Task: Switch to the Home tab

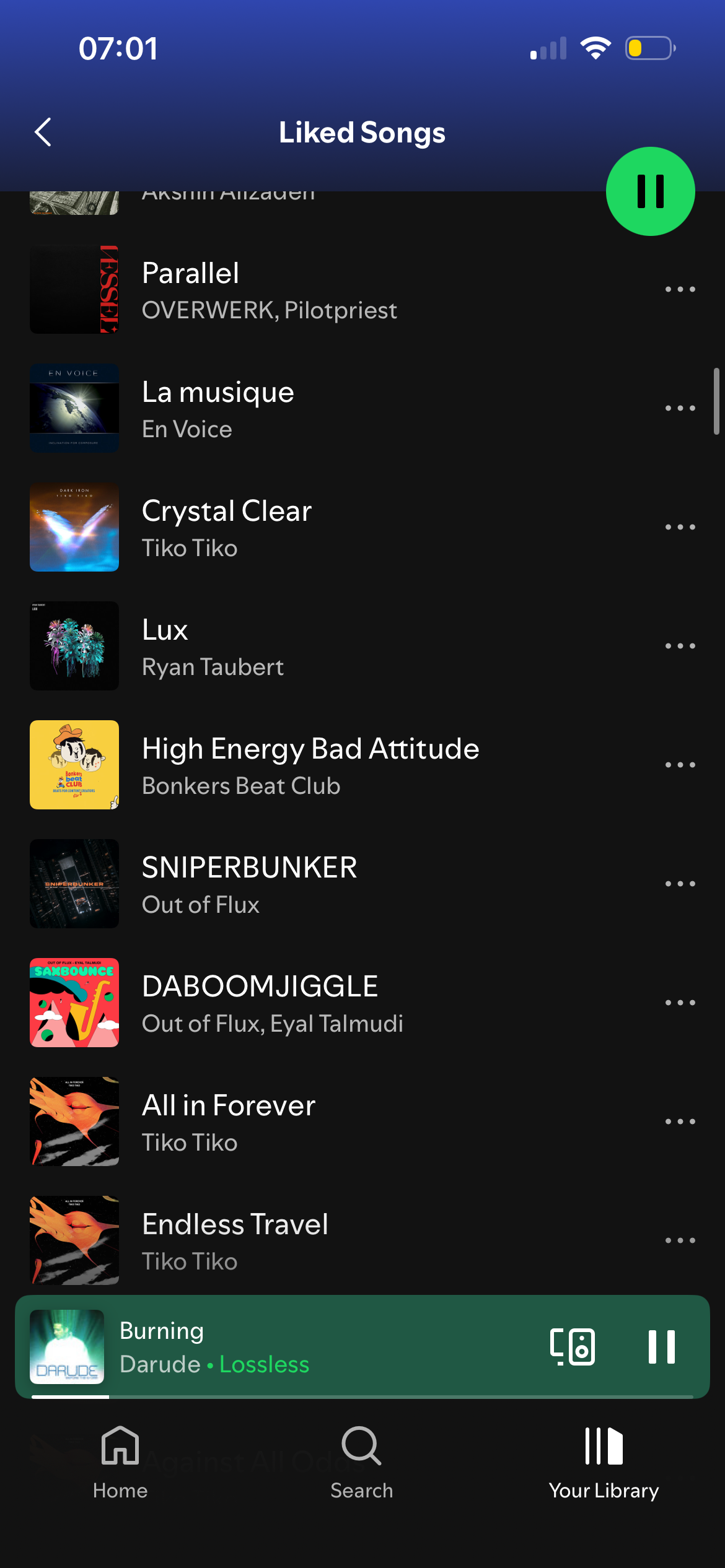Action: point(120,1463)
